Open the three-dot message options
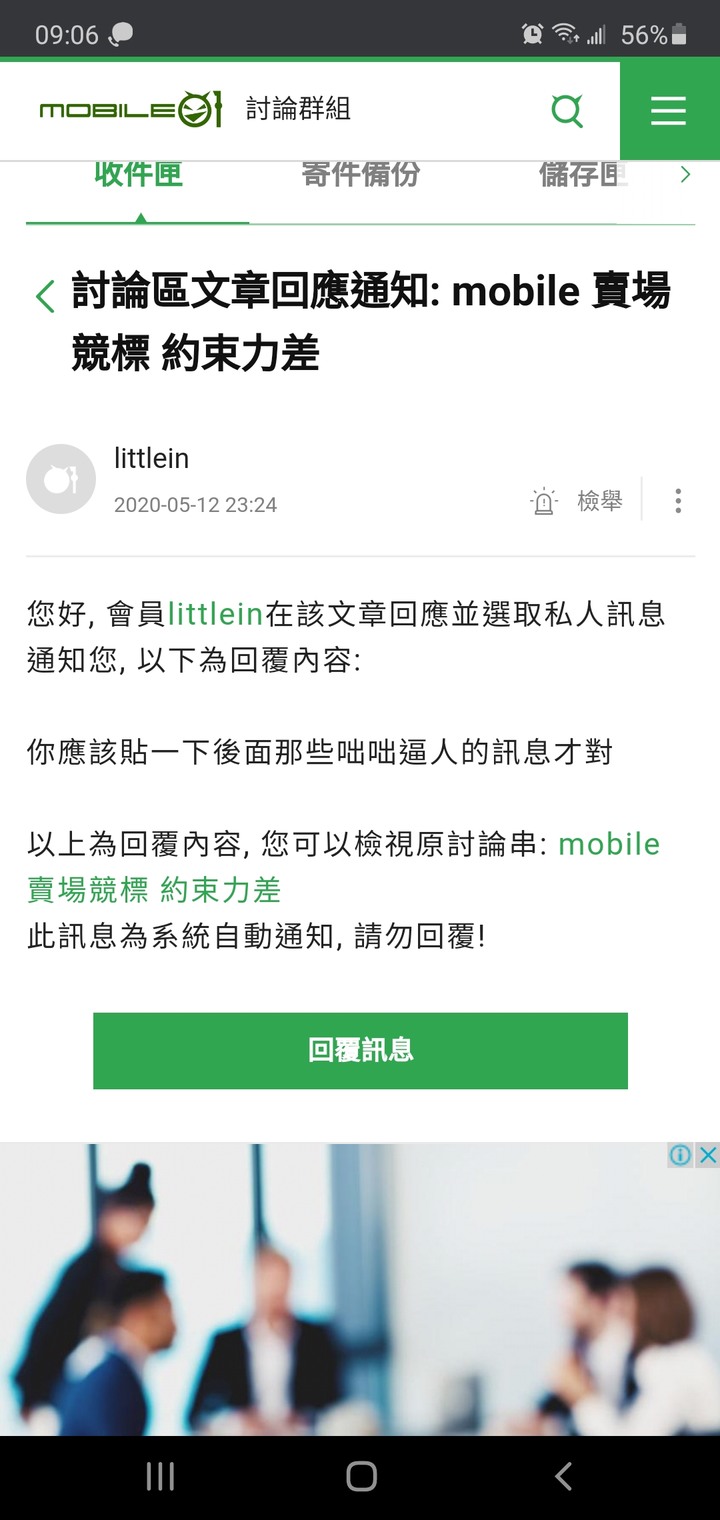This screenshot has height=1520, width=720. point(678,501)
